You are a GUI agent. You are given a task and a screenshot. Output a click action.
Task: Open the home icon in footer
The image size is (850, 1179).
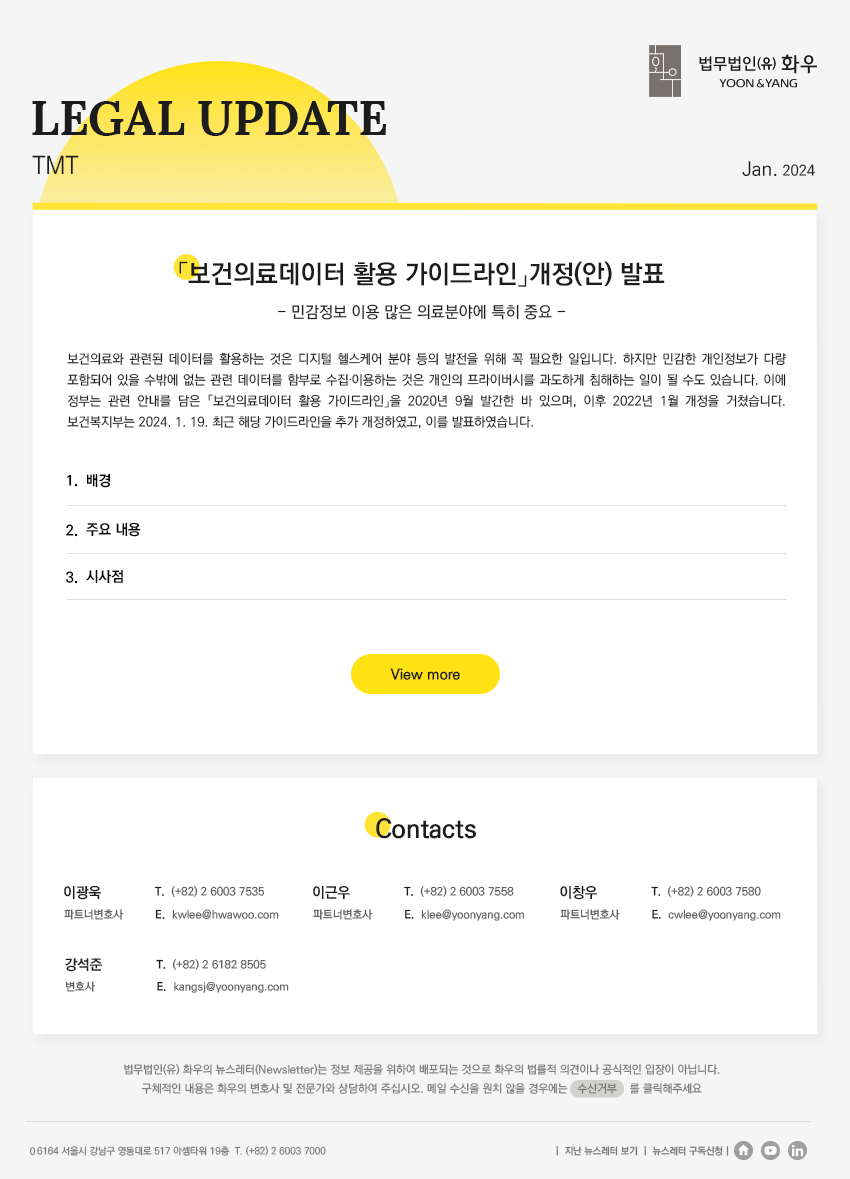coord(743,1151)
